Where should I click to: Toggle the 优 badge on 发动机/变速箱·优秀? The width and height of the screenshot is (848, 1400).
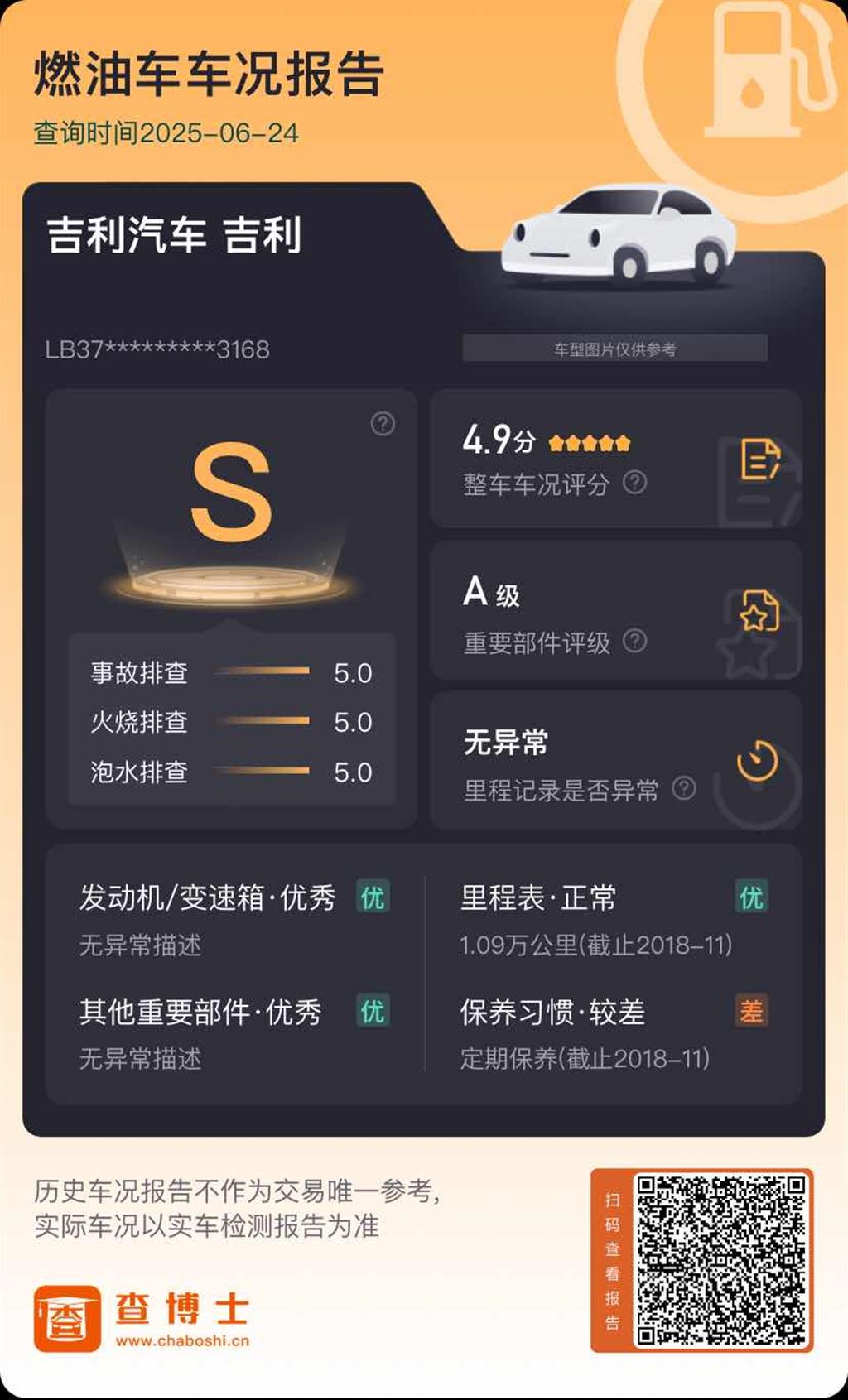click(x=373, y=897)
